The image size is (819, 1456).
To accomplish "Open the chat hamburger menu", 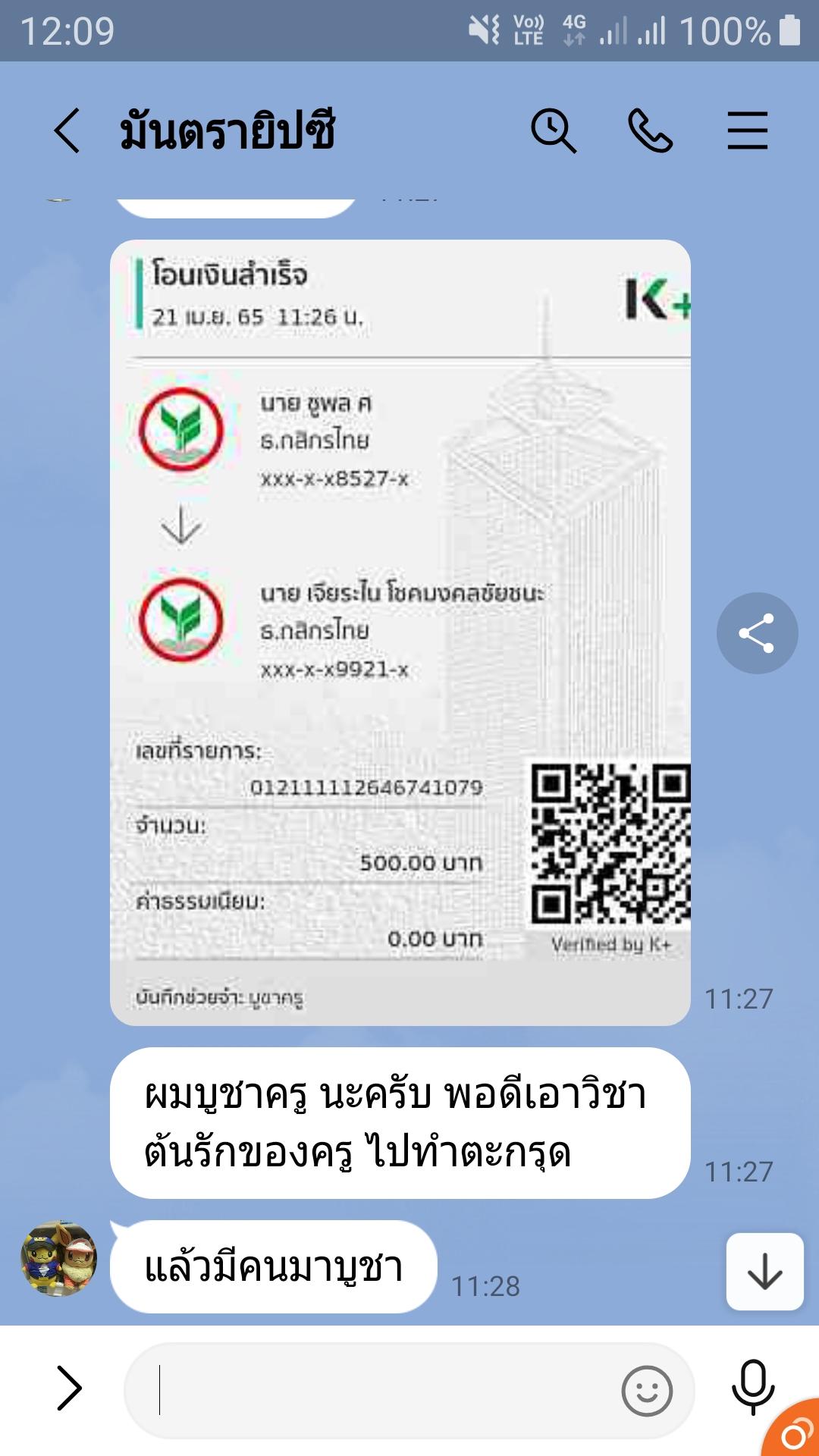I will [747, 131].
